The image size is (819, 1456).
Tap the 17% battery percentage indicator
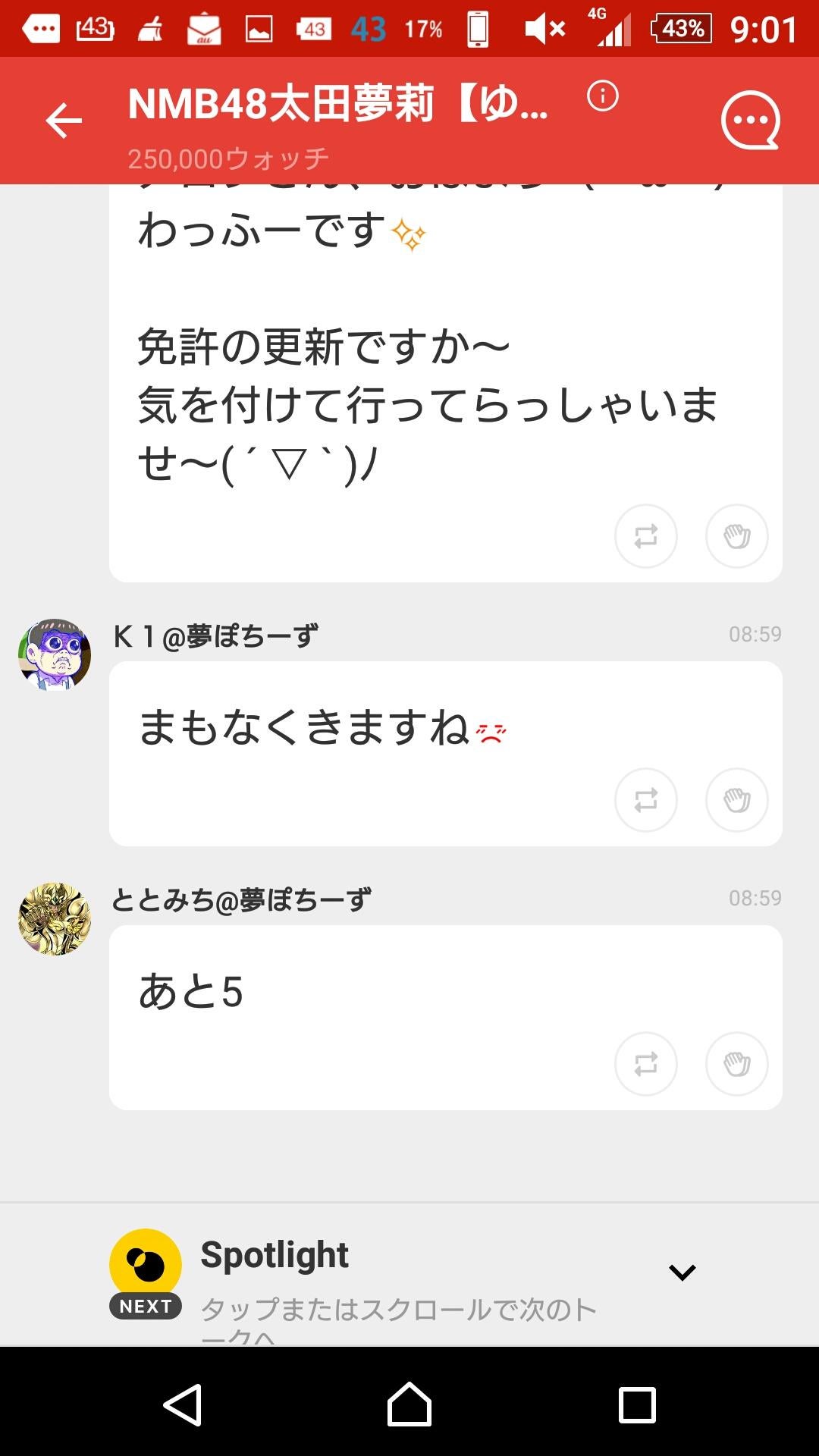427,30
